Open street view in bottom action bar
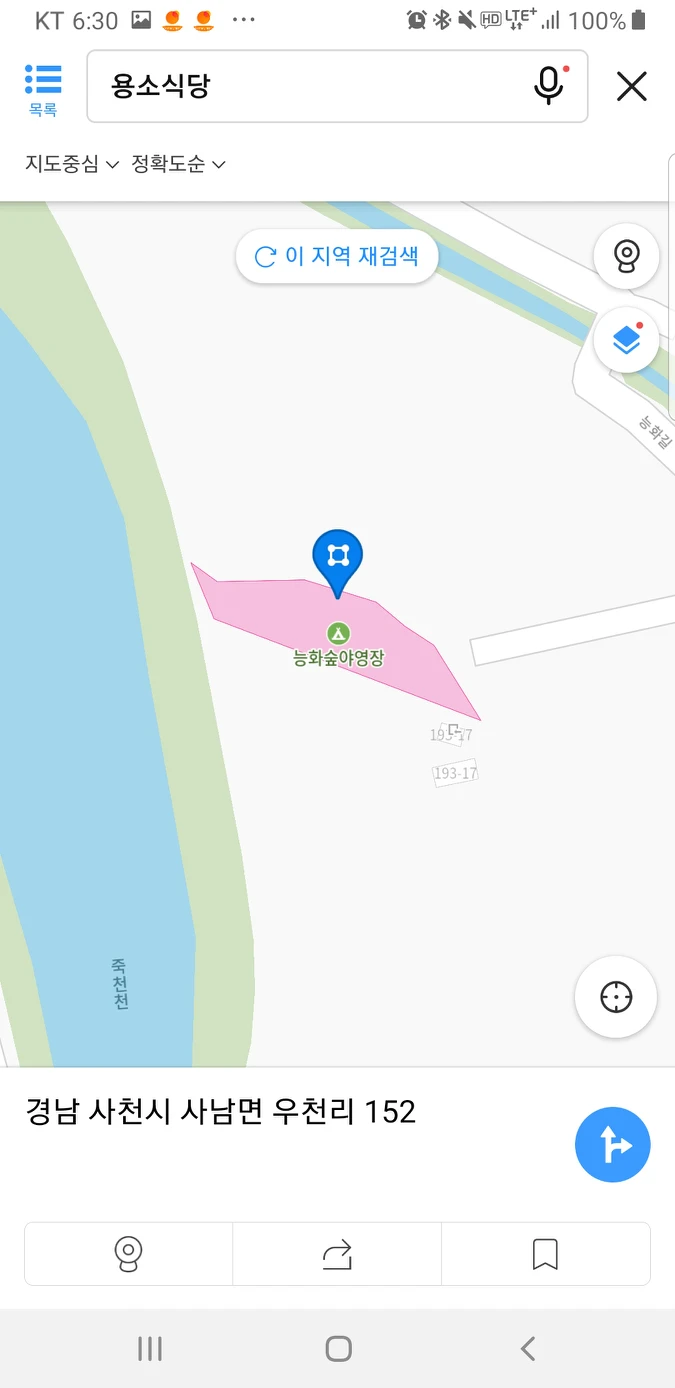 coord(128,1253)
